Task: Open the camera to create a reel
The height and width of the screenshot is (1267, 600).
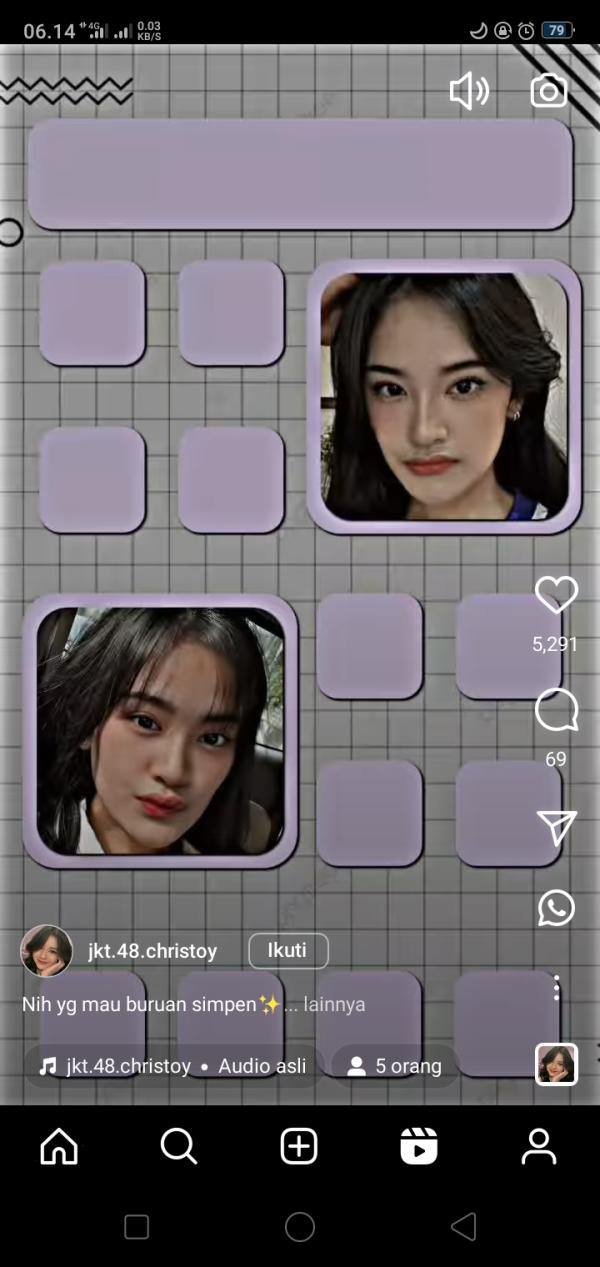Action: point(548,92)
